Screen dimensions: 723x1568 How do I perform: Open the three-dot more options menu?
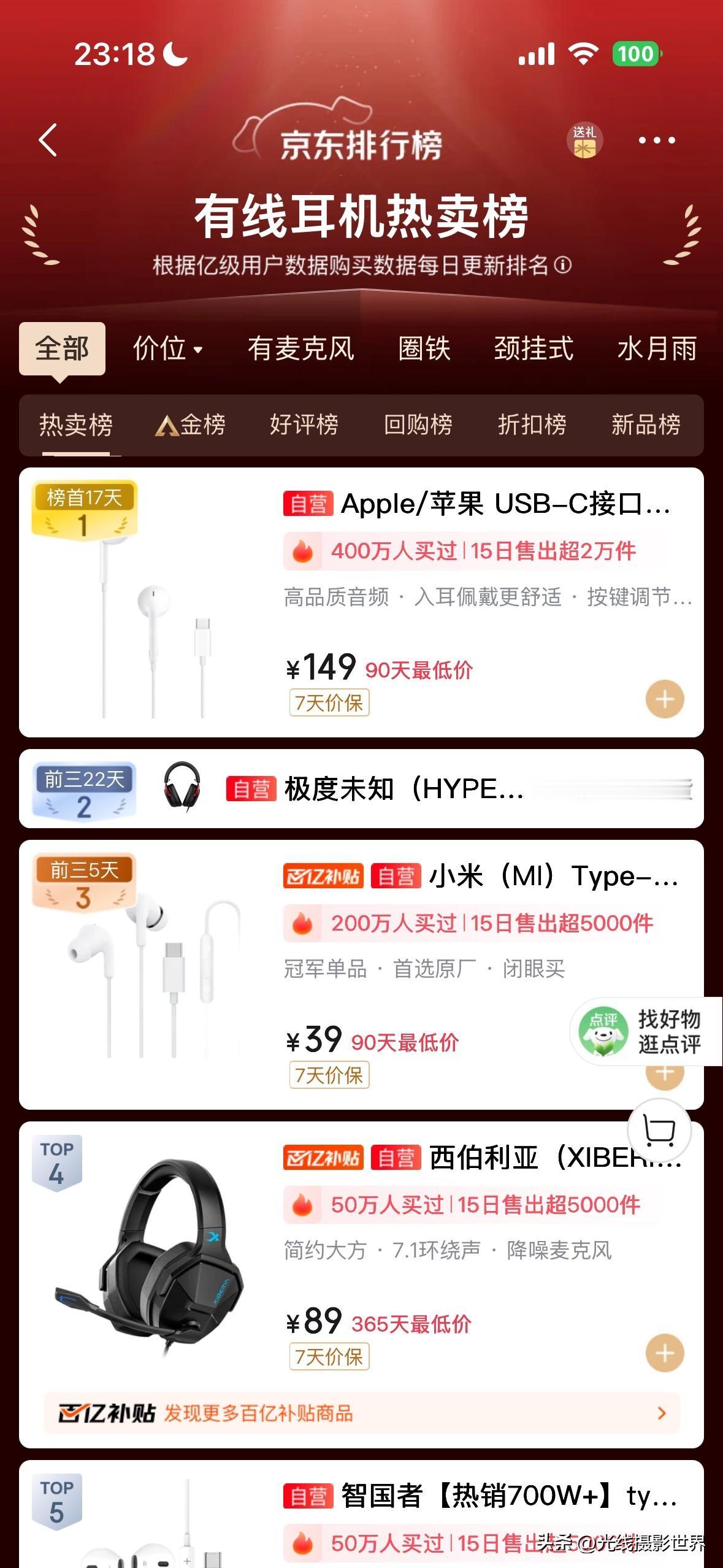pos(657,140)
